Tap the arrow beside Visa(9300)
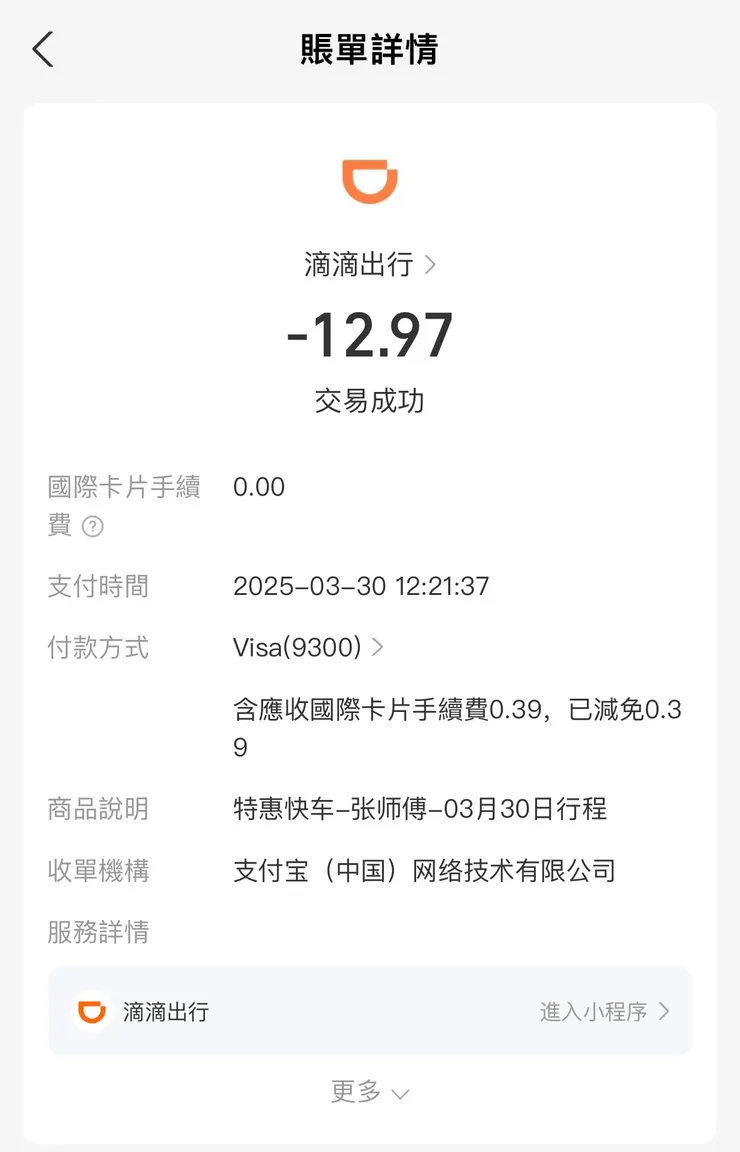Image resolution: width=740 pixels, height=1152 pixels. (377, 647)
